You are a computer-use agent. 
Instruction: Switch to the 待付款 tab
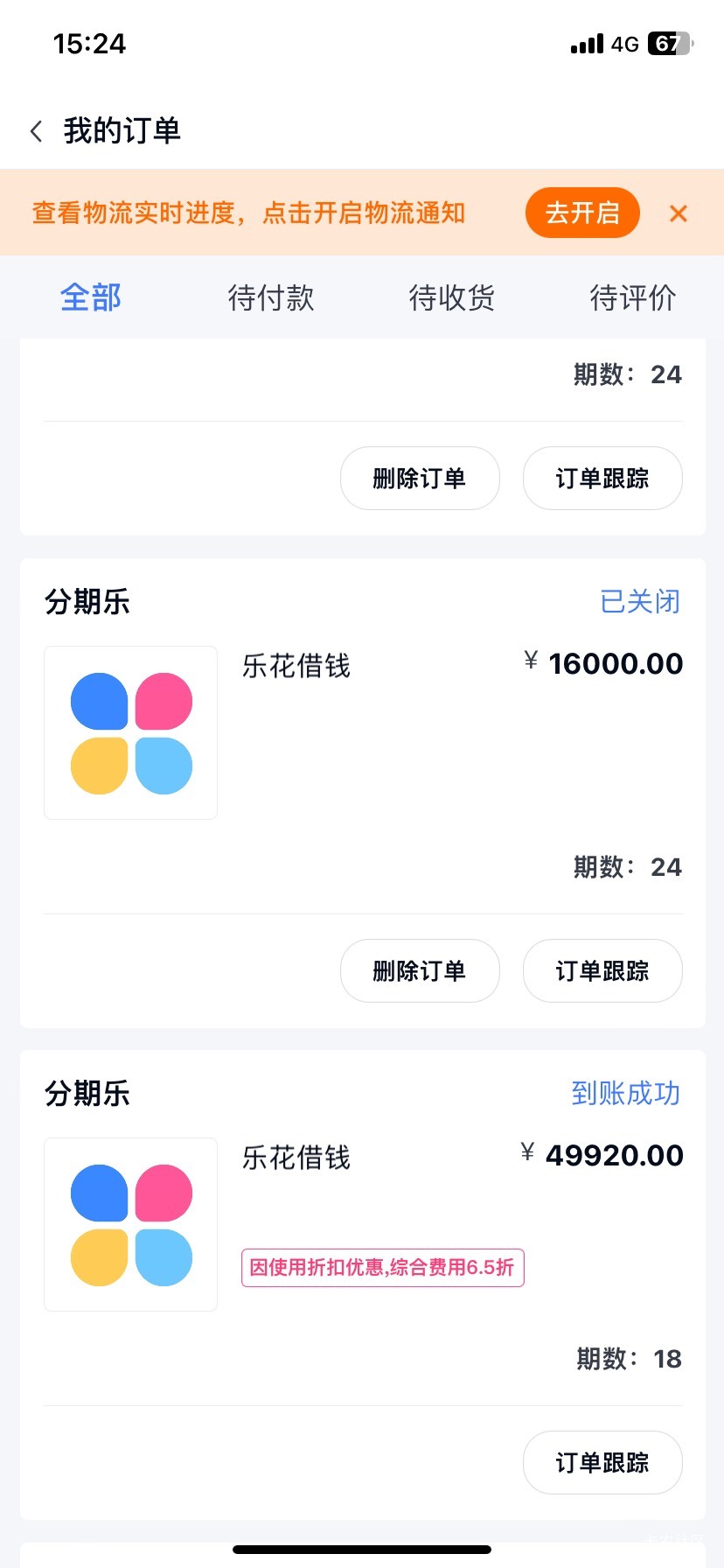(271, 297)
